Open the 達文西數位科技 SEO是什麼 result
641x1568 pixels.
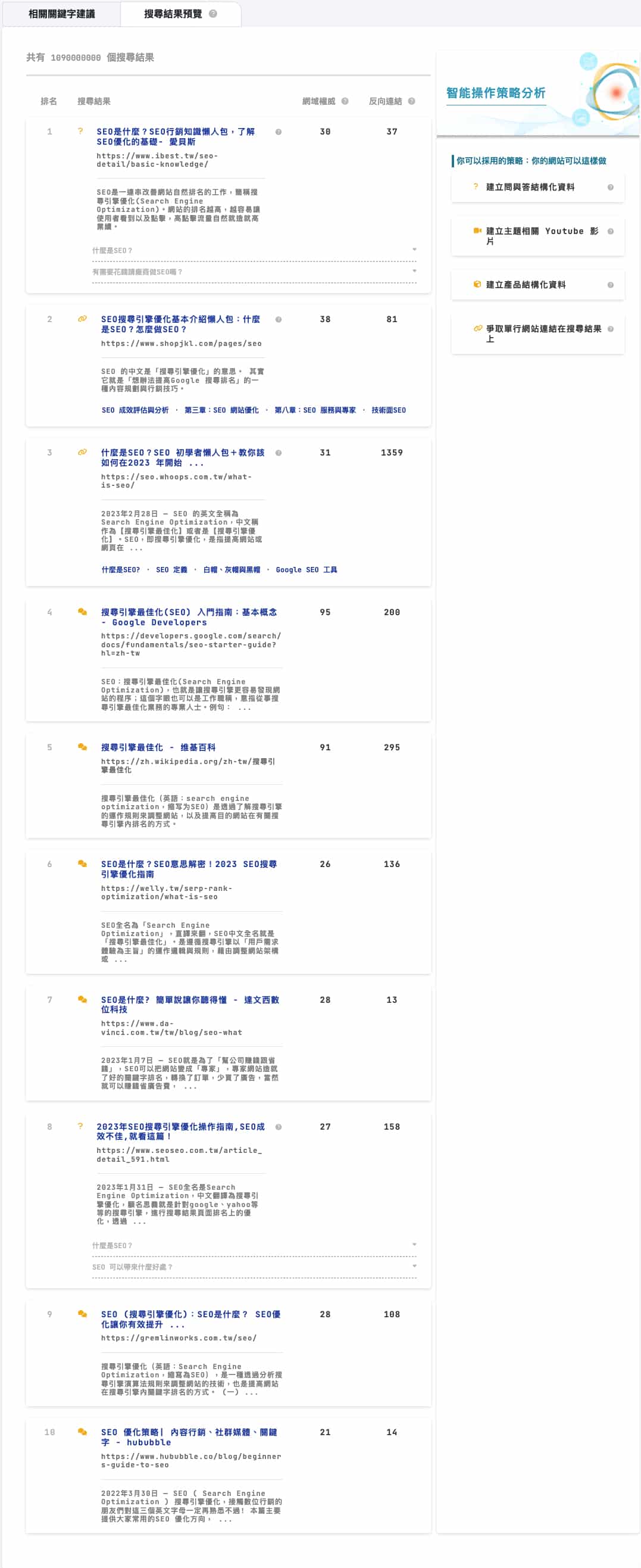point(190,1005)
